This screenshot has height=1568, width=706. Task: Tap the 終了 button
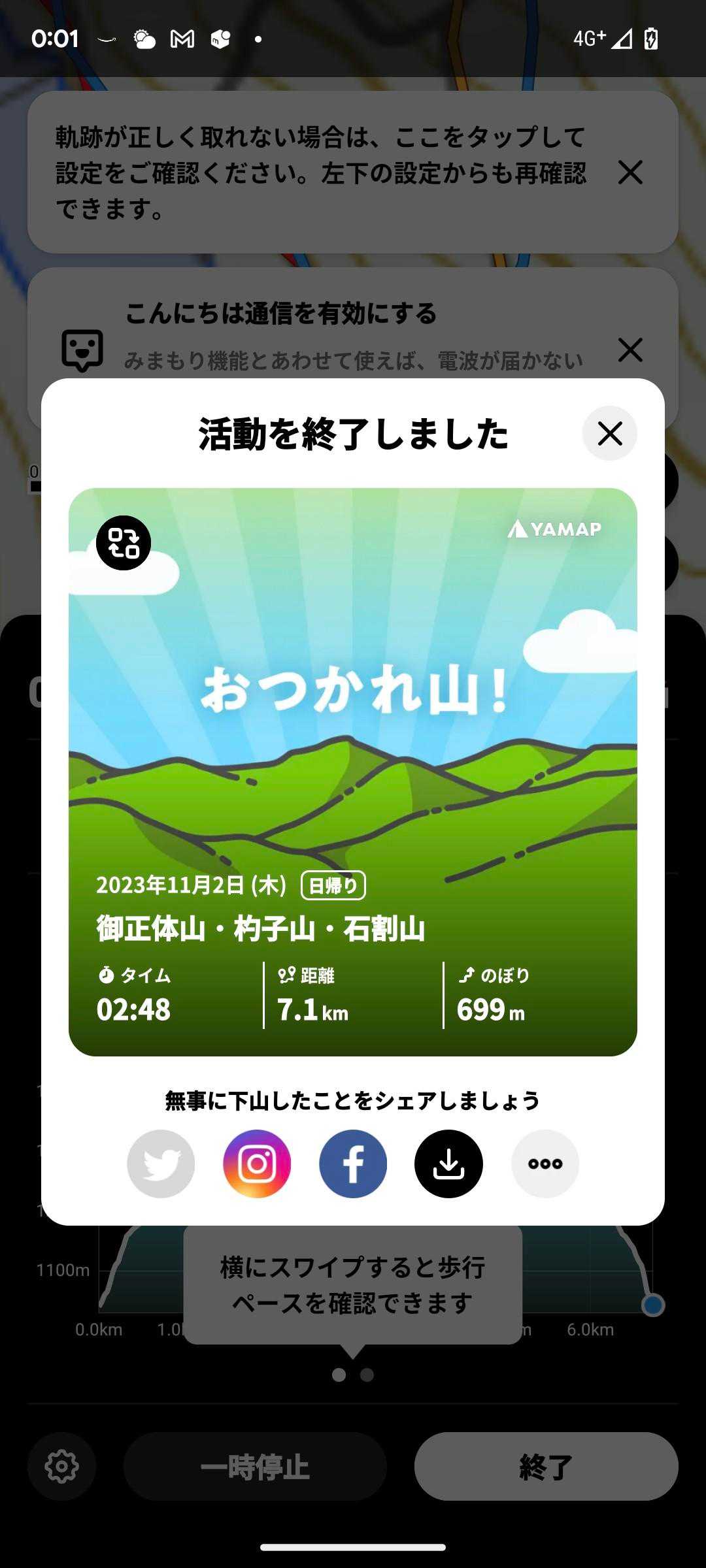coord(546,1467)
